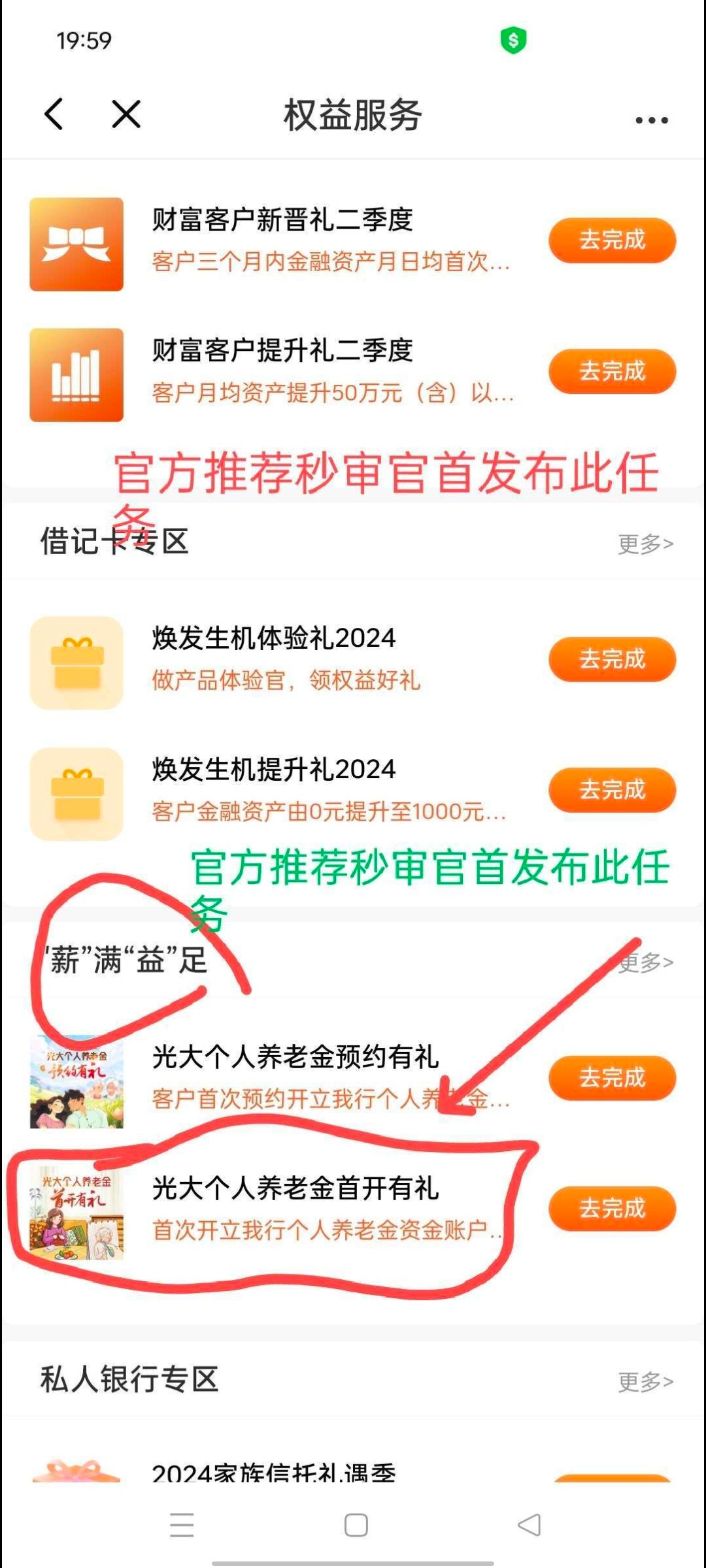Go back using the header arrow
706x1568 pixels.
click(54, 114)
